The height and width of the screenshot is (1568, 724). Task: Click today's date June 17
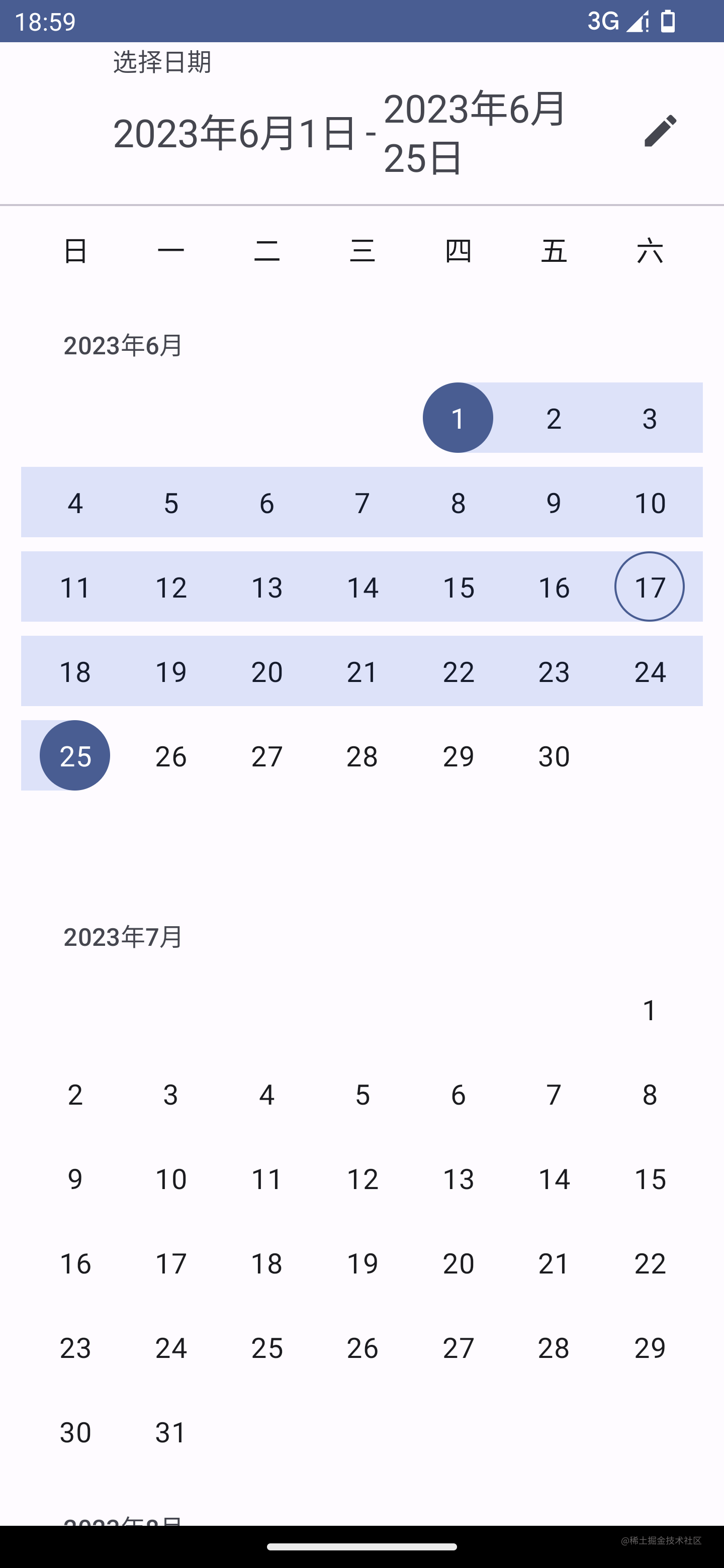[649, 586]
